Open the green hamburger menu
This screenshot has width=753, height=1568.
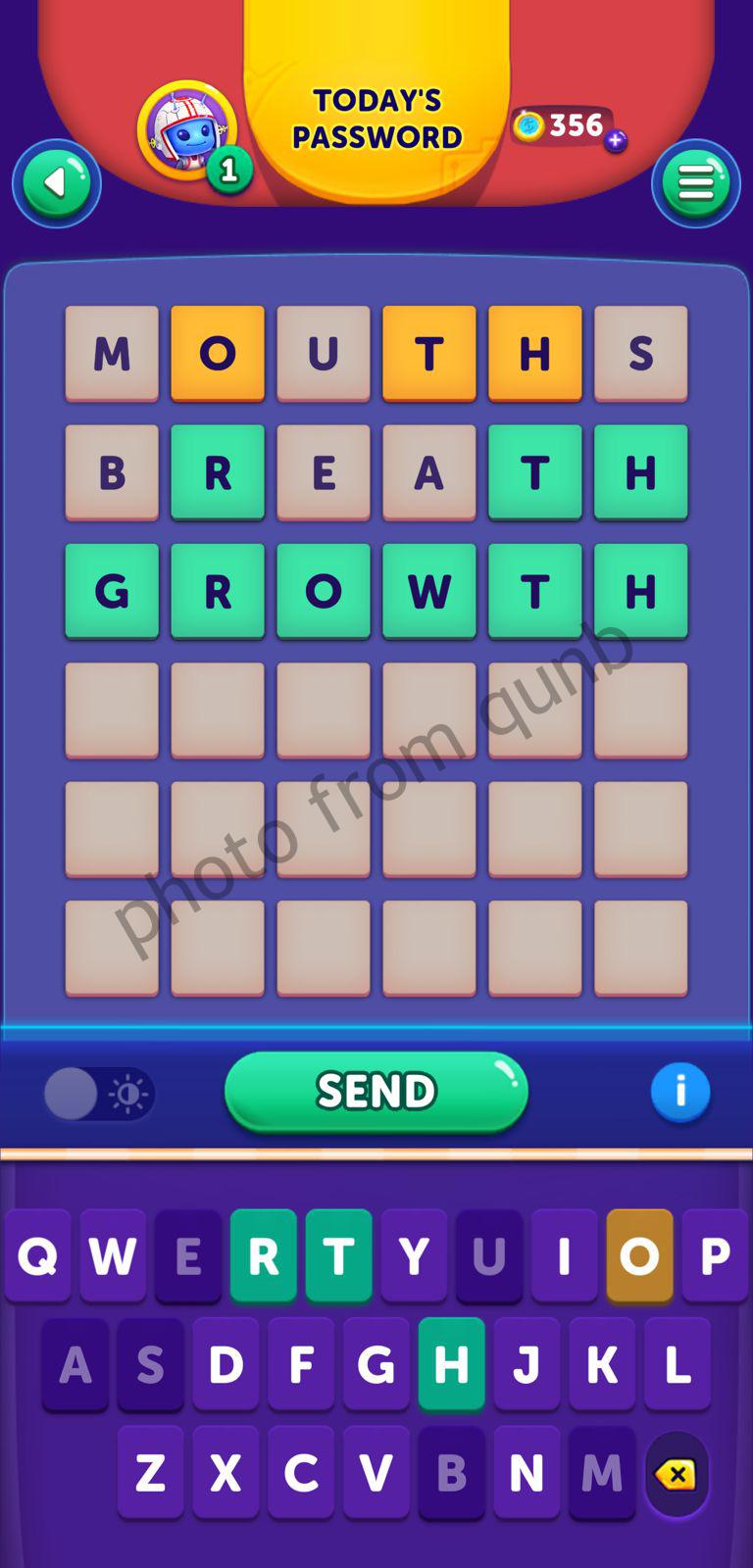click(695, 183)
